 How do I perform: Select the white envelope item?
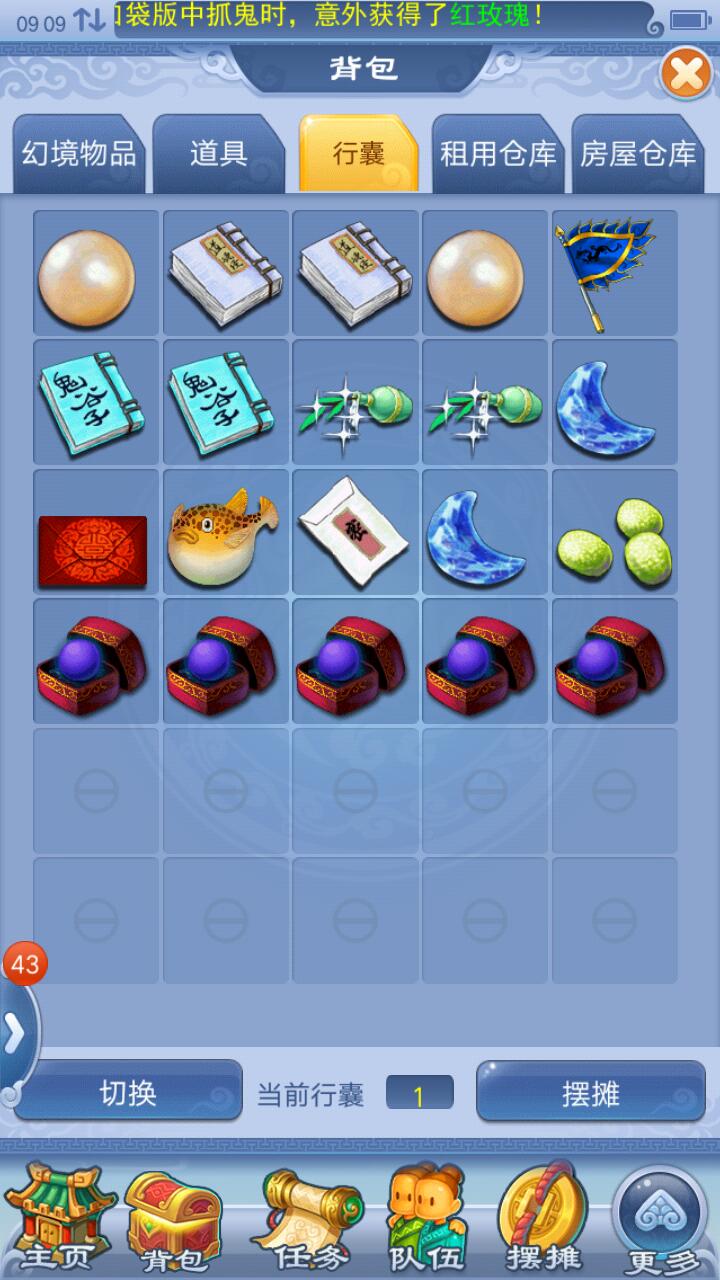[355, 532]
